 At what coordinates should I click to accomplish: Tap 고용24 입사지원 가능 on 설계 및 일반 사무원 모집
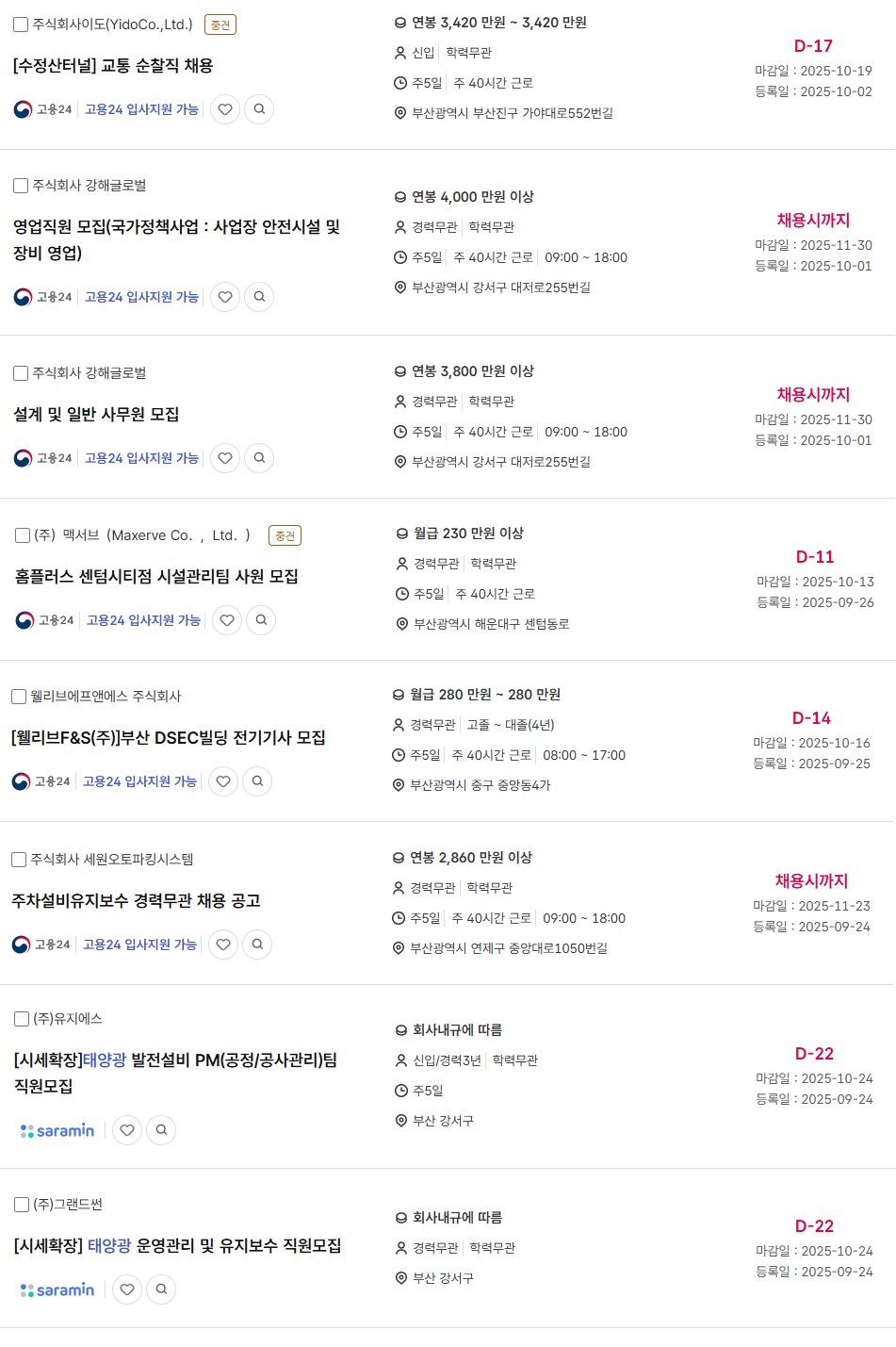141,458
